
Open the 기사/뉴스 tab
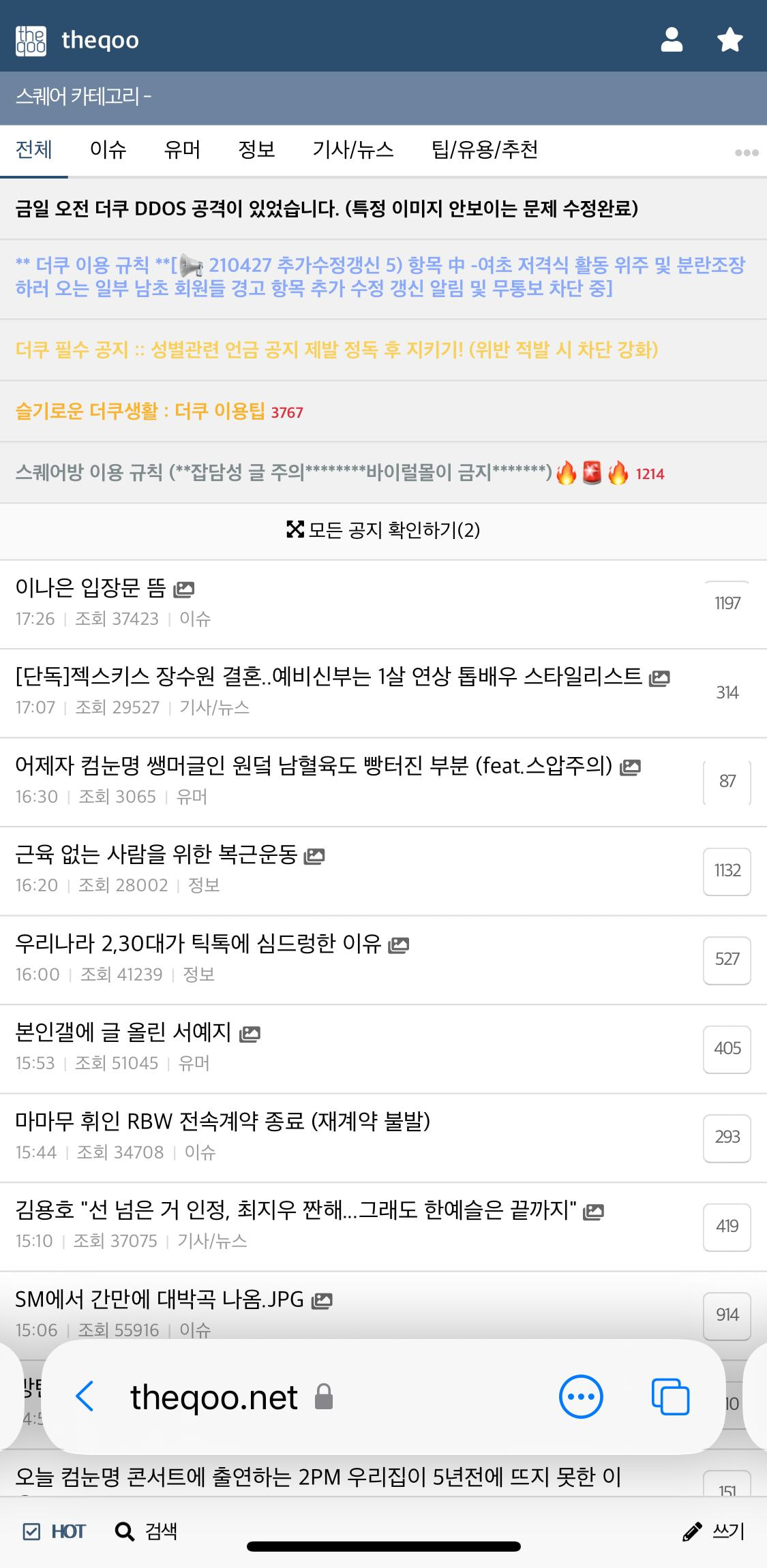[x=352, y=149]
